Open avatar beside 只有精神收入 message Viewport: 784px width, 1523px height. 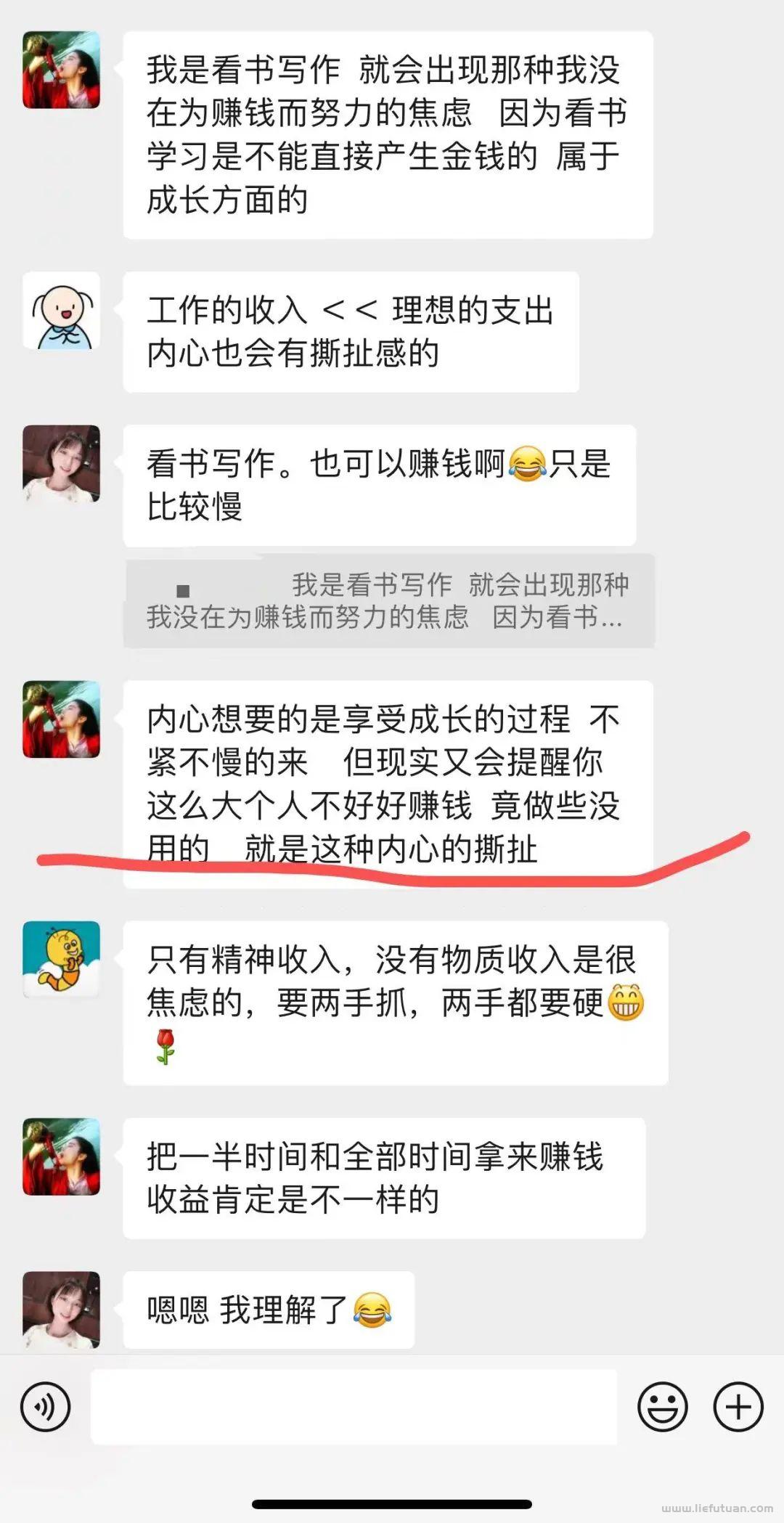point(62,960)
